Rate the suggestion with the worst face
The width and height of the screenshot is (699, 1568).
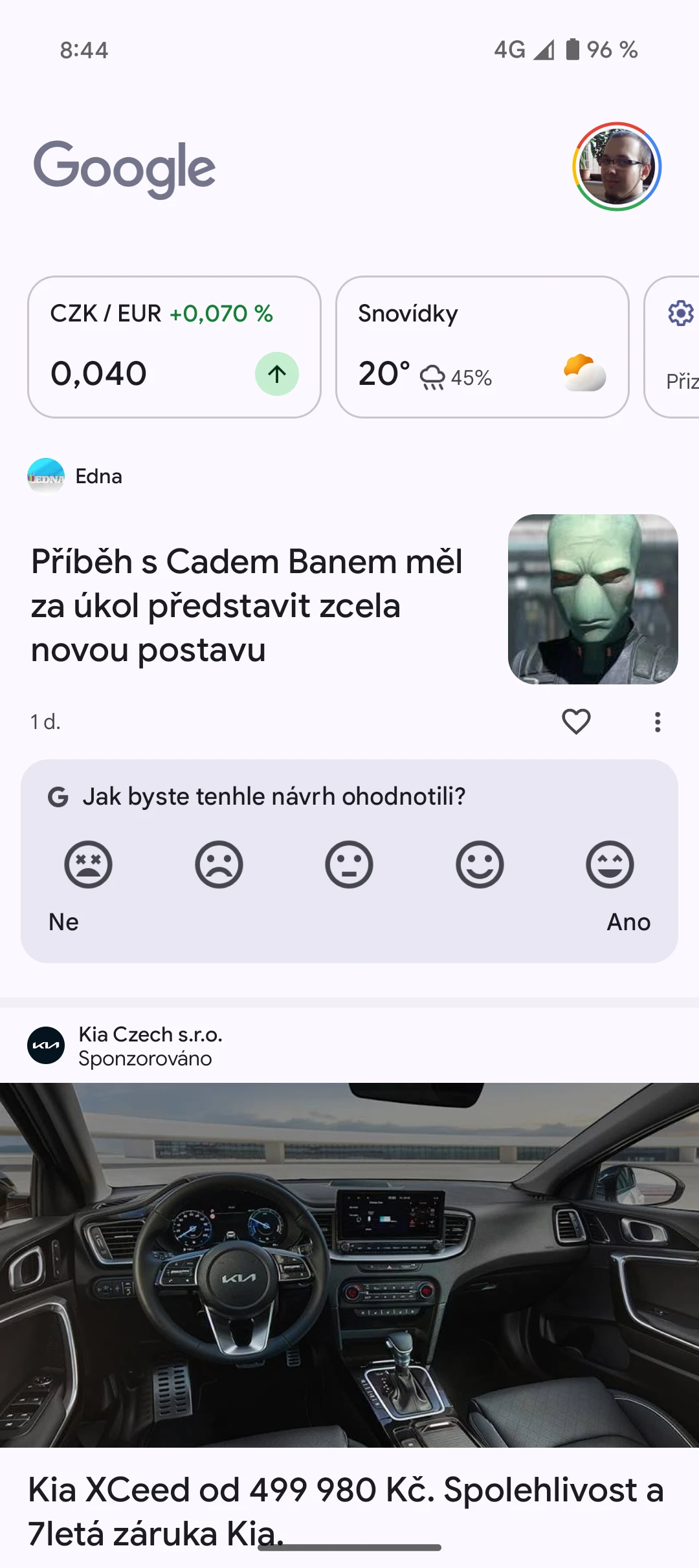pyautogui.click(x=88, y=864)
